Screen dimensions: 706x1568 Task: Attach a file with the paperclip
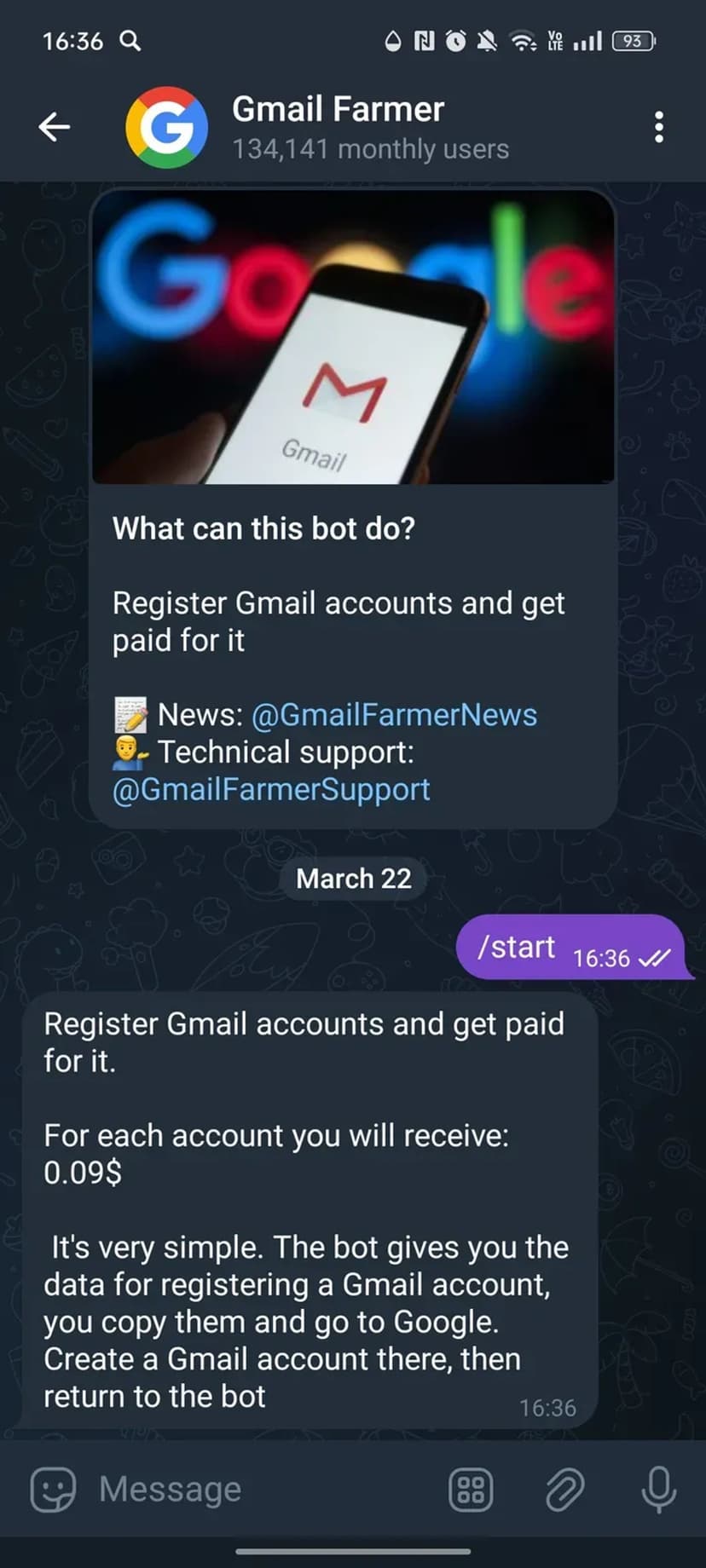pyautogui.click(x=564, y=1490)
